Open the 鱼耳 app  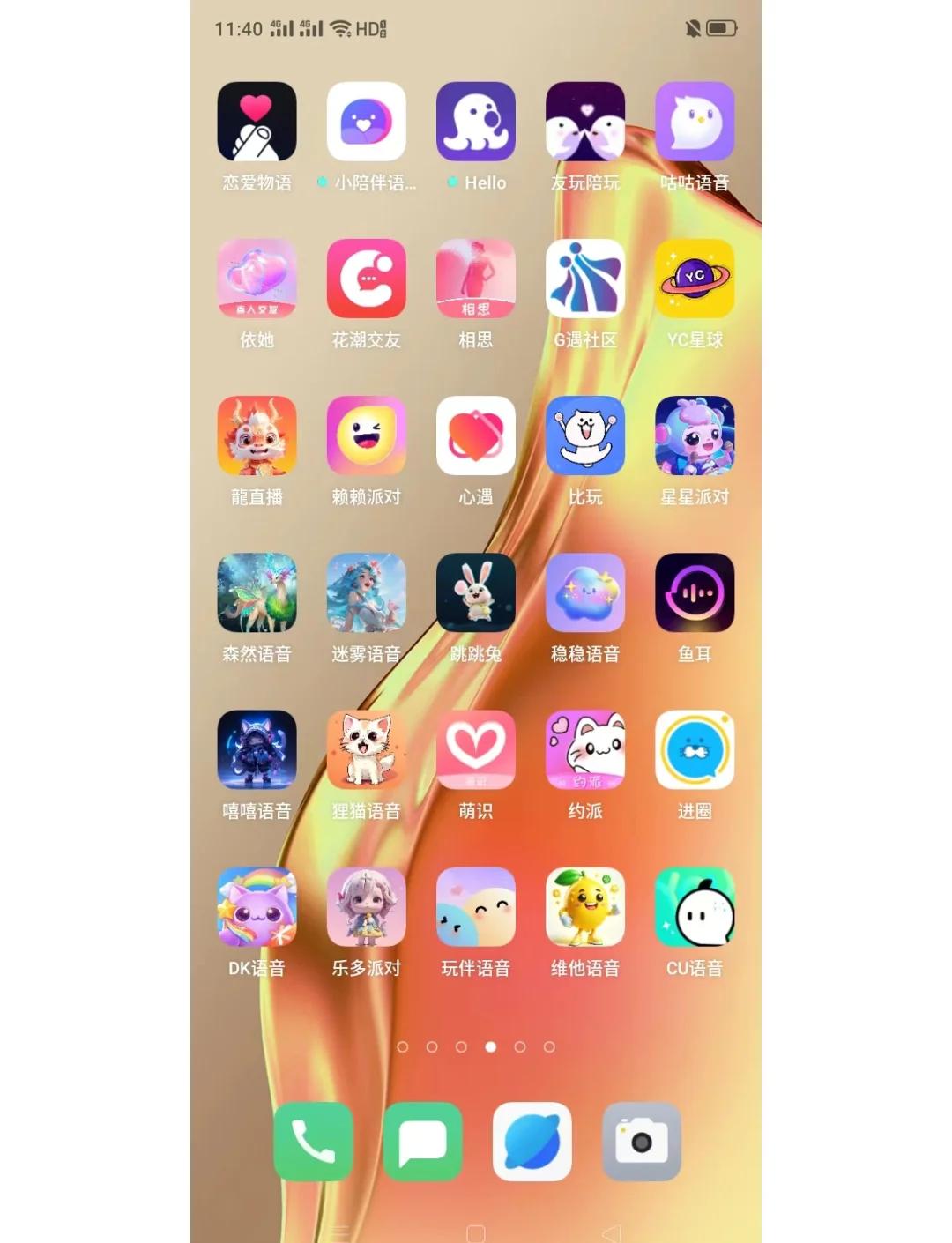(x=695, y=592)
